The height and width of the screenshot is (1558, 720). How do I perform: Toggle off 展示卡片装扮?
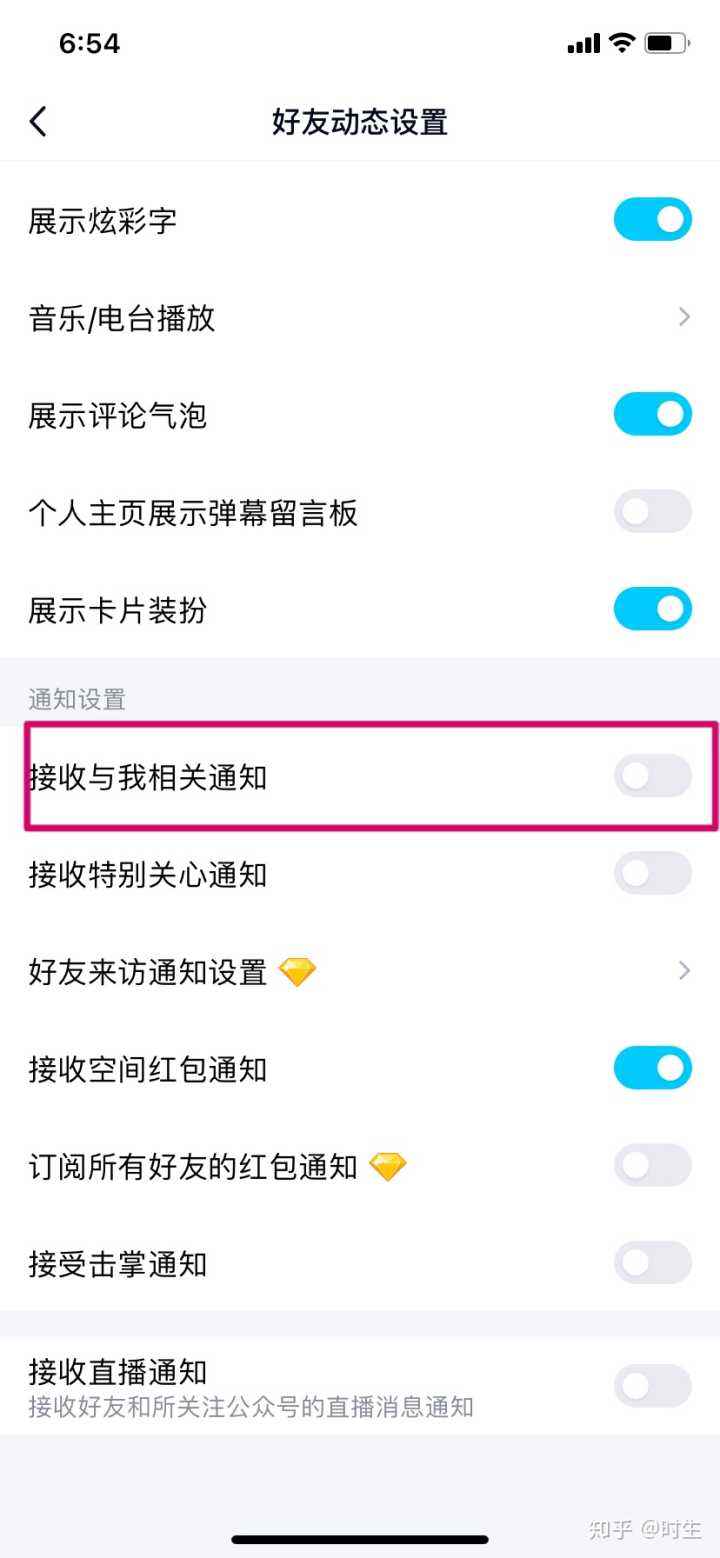point(652,608)
